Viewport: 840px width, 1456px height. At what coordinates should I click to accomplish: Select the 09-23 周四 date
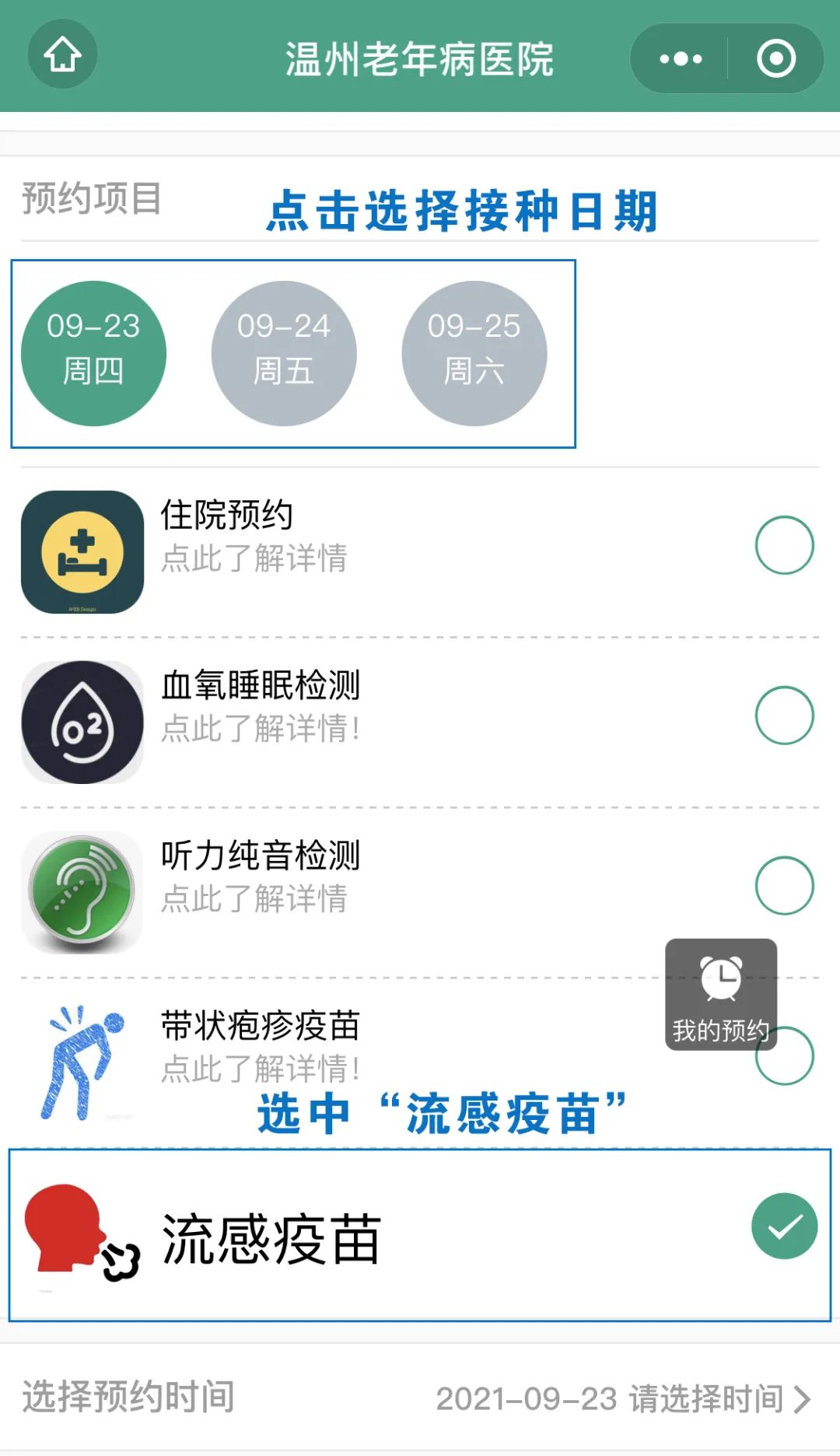pyautogui.click(x=93, y=353)
